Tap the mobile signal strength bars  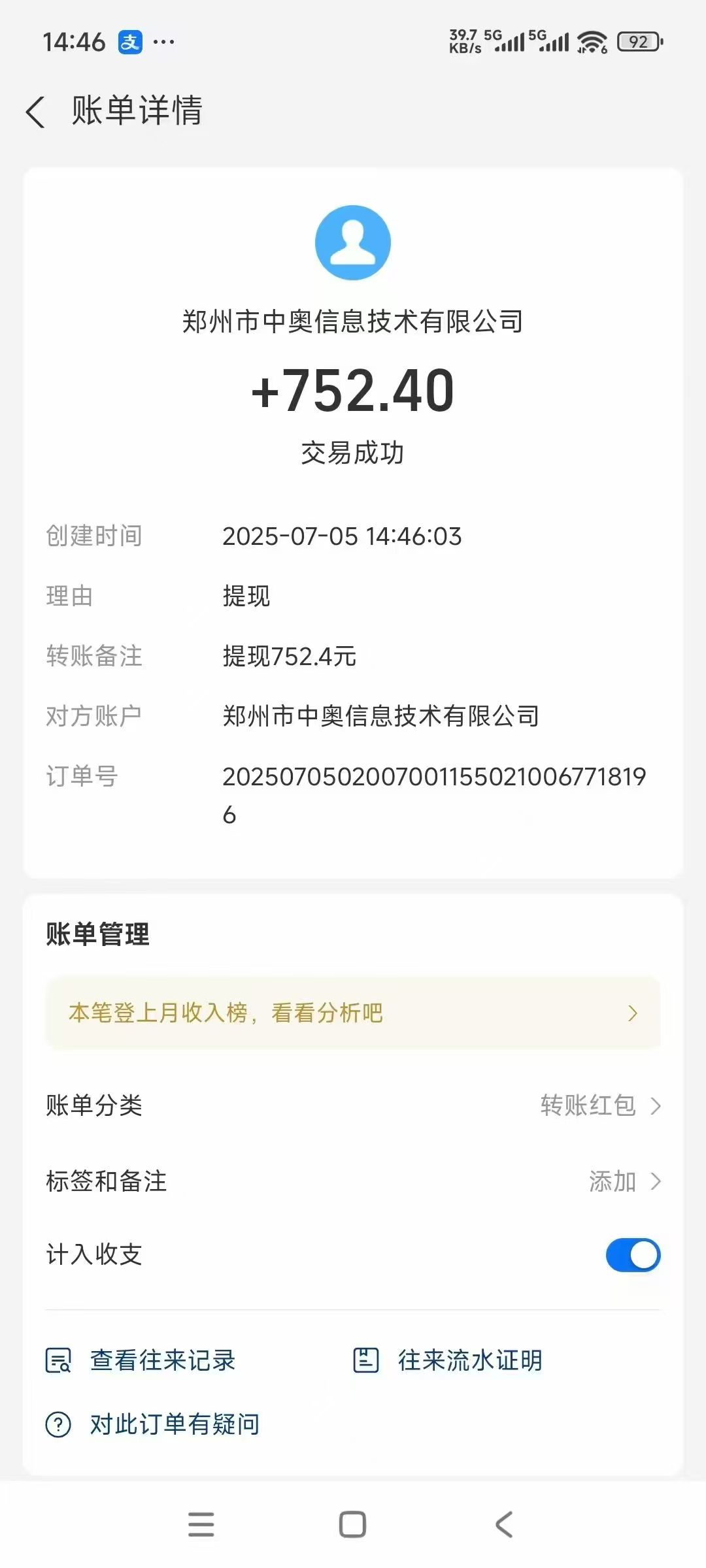tap(509, 41)
